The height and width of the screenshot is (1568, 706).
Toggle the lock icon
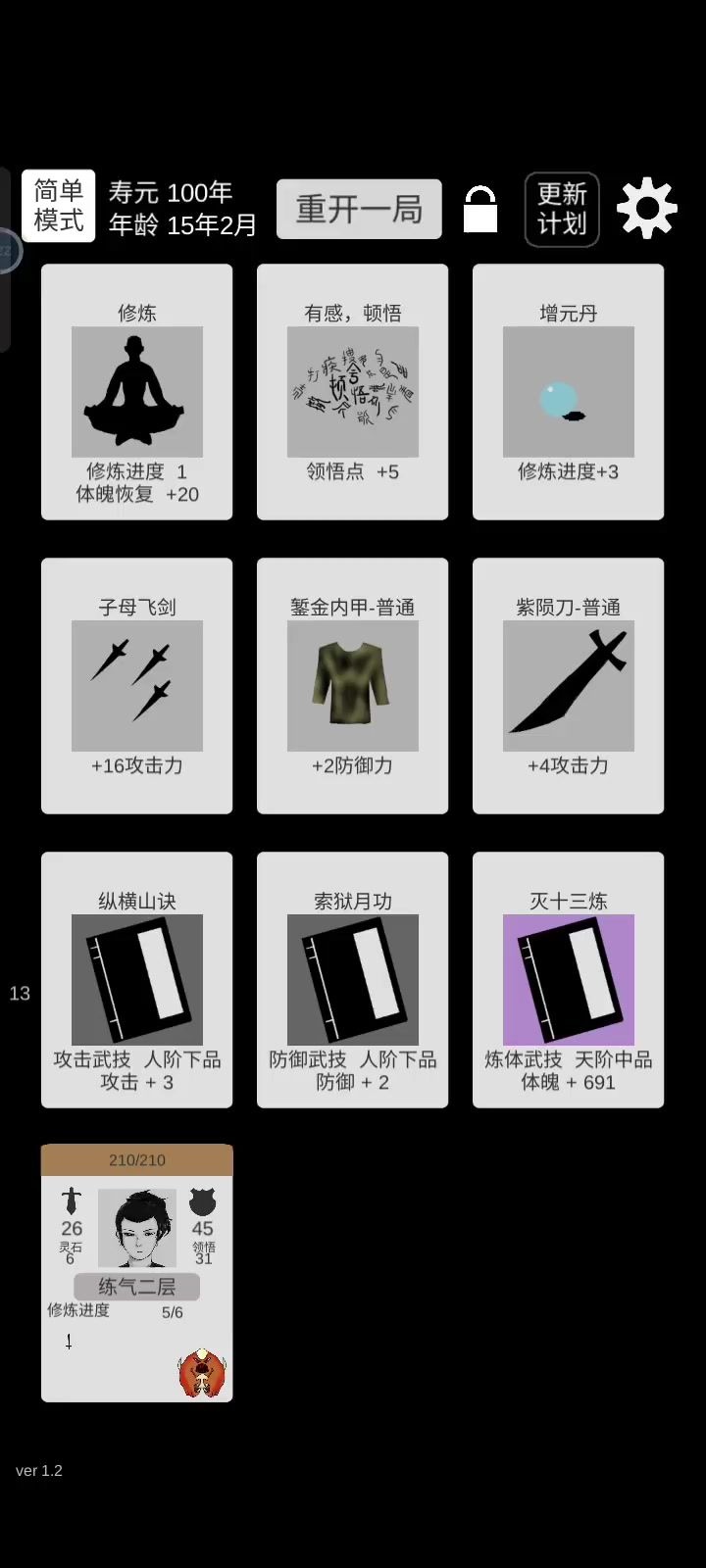click(x=480, y=209)
